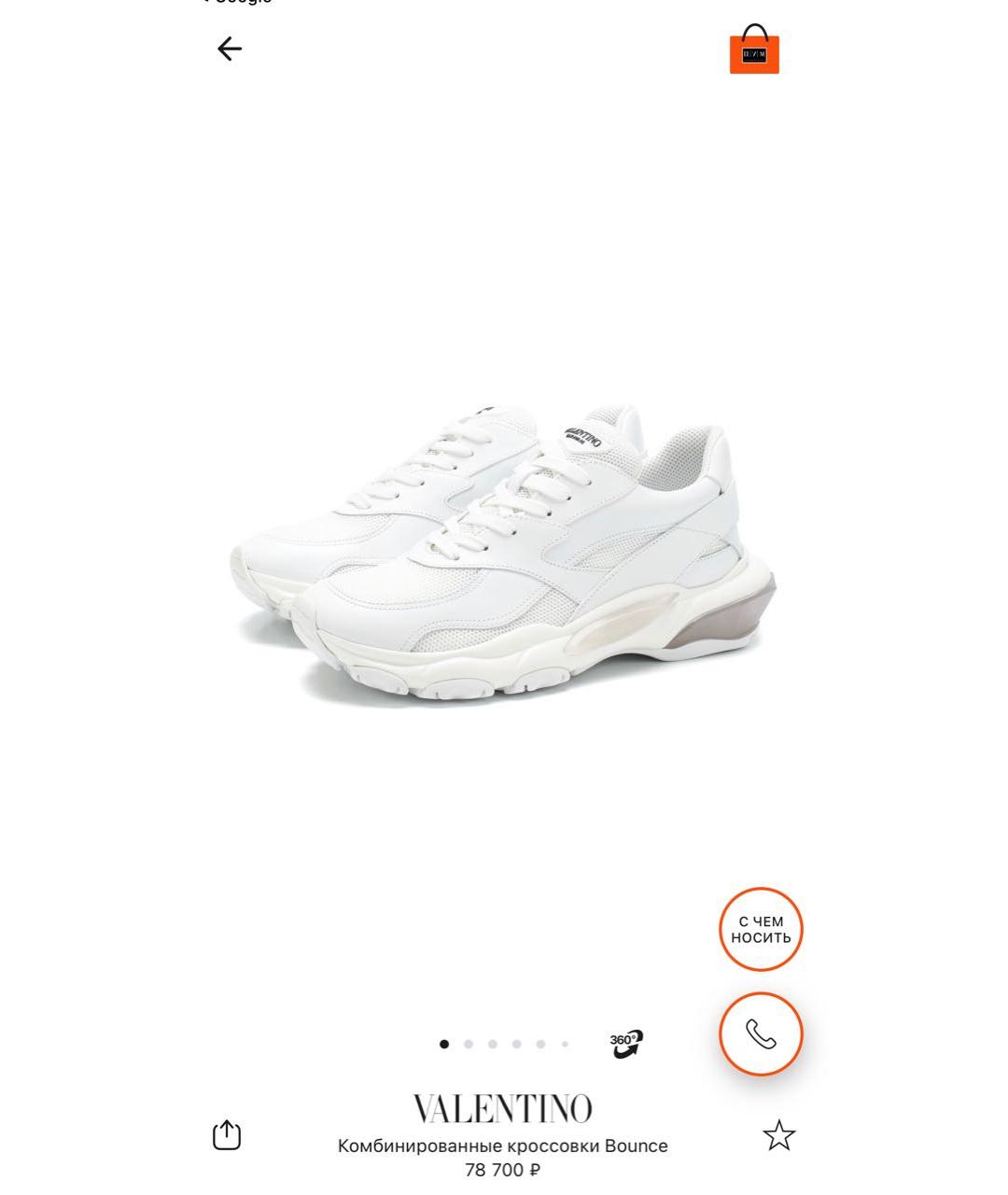Call the store via phone button

(761, 1034)
